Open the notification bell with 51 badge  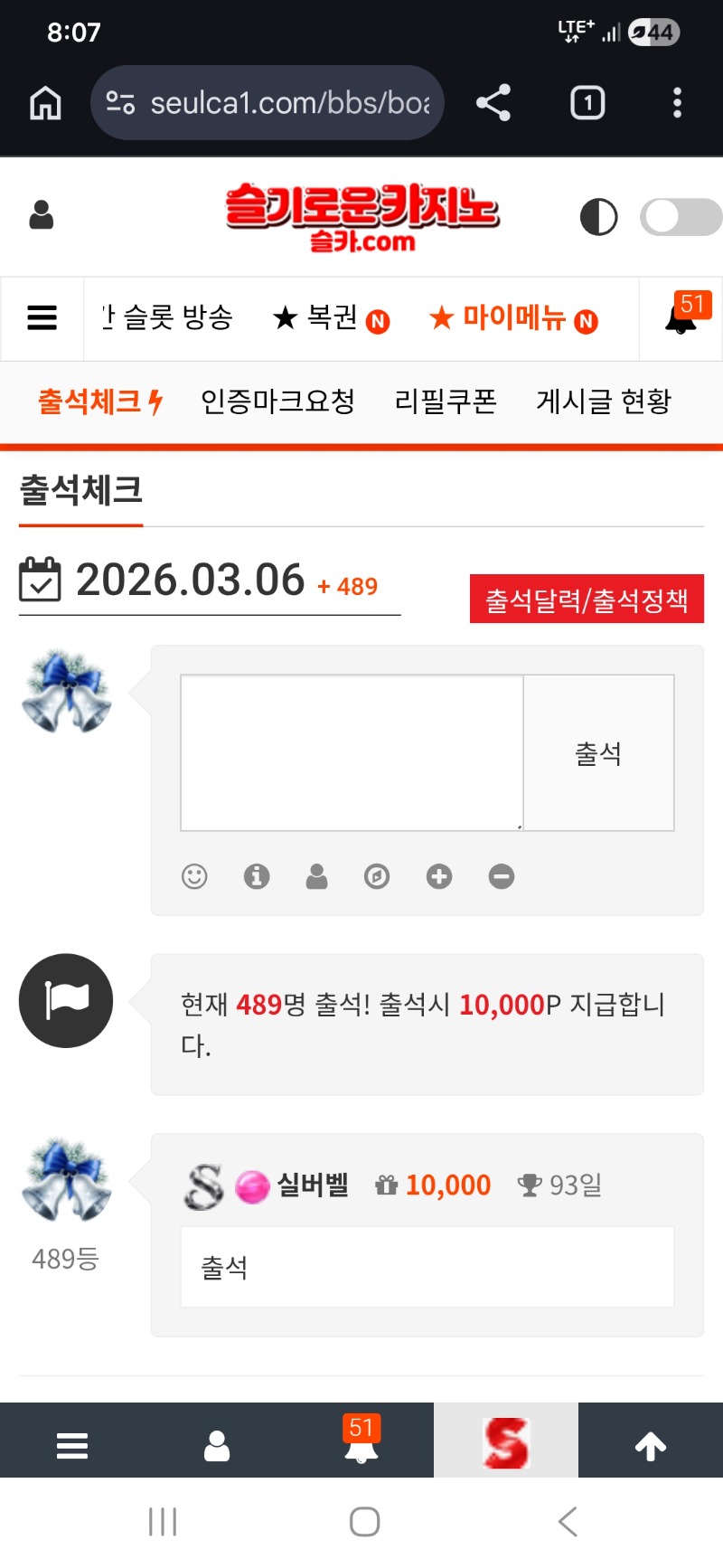[682, 316]
